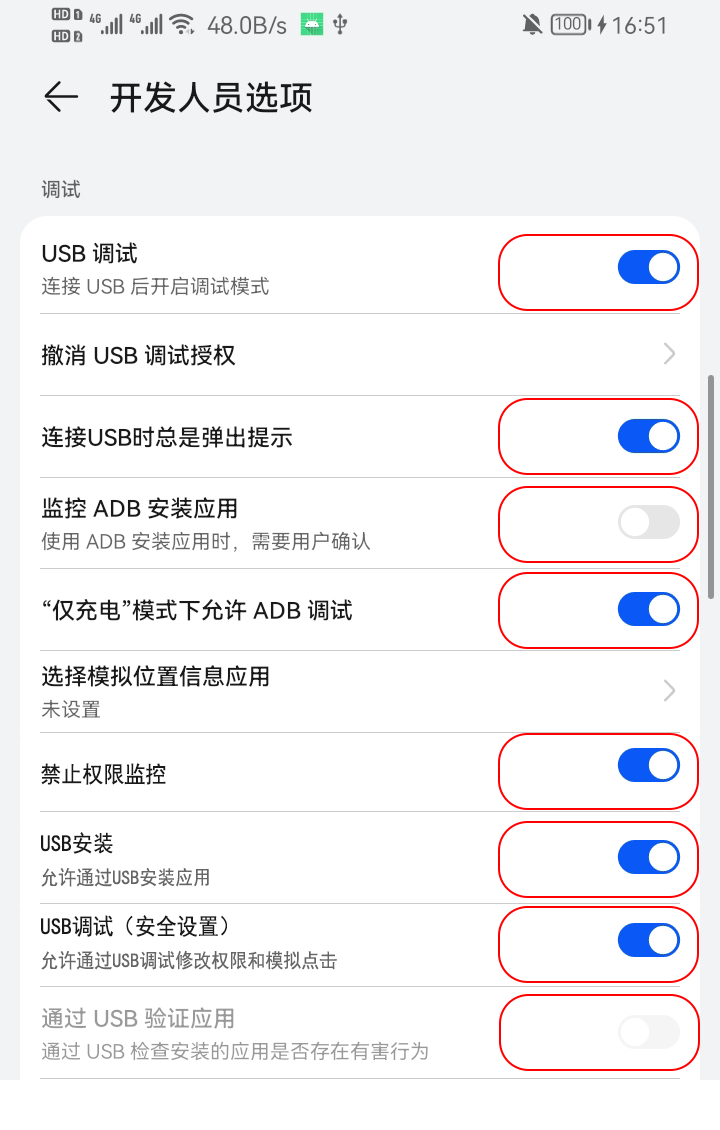720x1130 pixels.
Task: Tap the battery indicator showing 100
Action: point(569,23)
